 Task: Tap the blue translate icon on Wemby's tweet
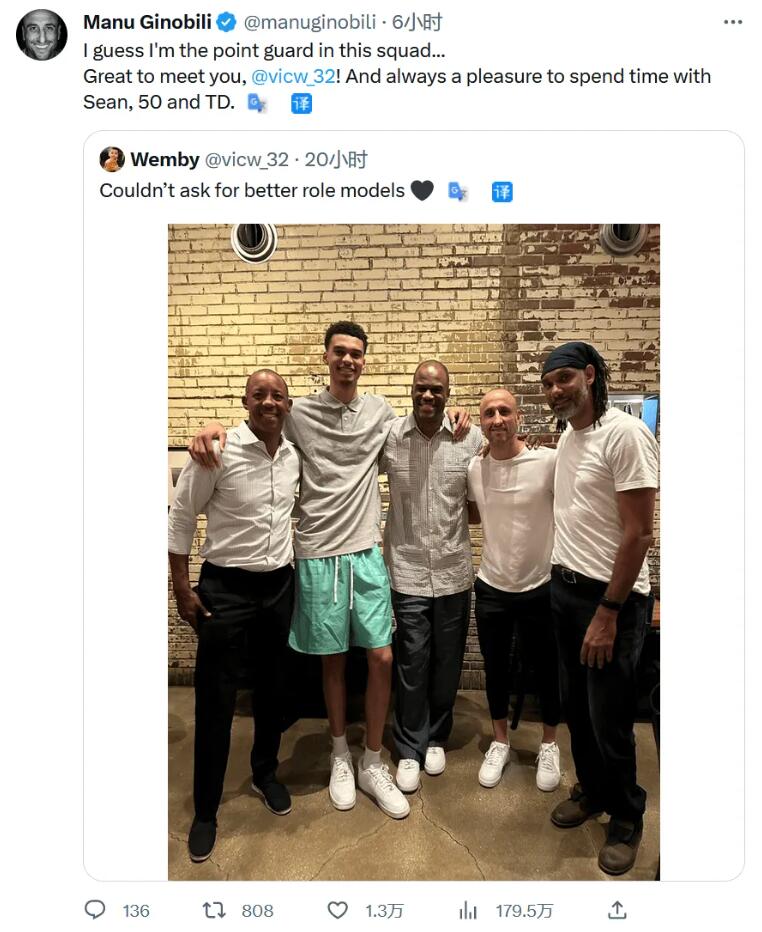point(502,191)
